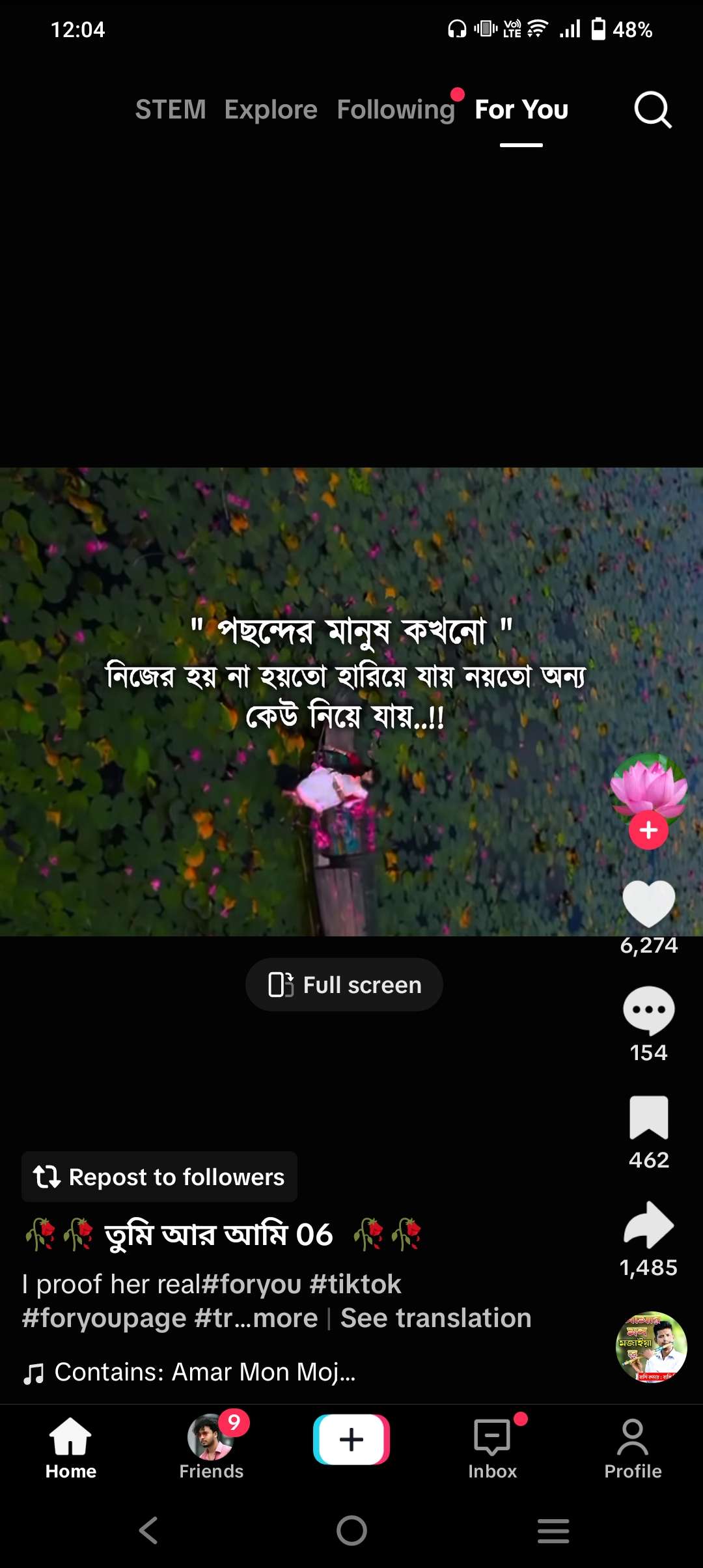Open the search icon
703x1568 pixels.
pyautogui.click(x=652, y=109)
